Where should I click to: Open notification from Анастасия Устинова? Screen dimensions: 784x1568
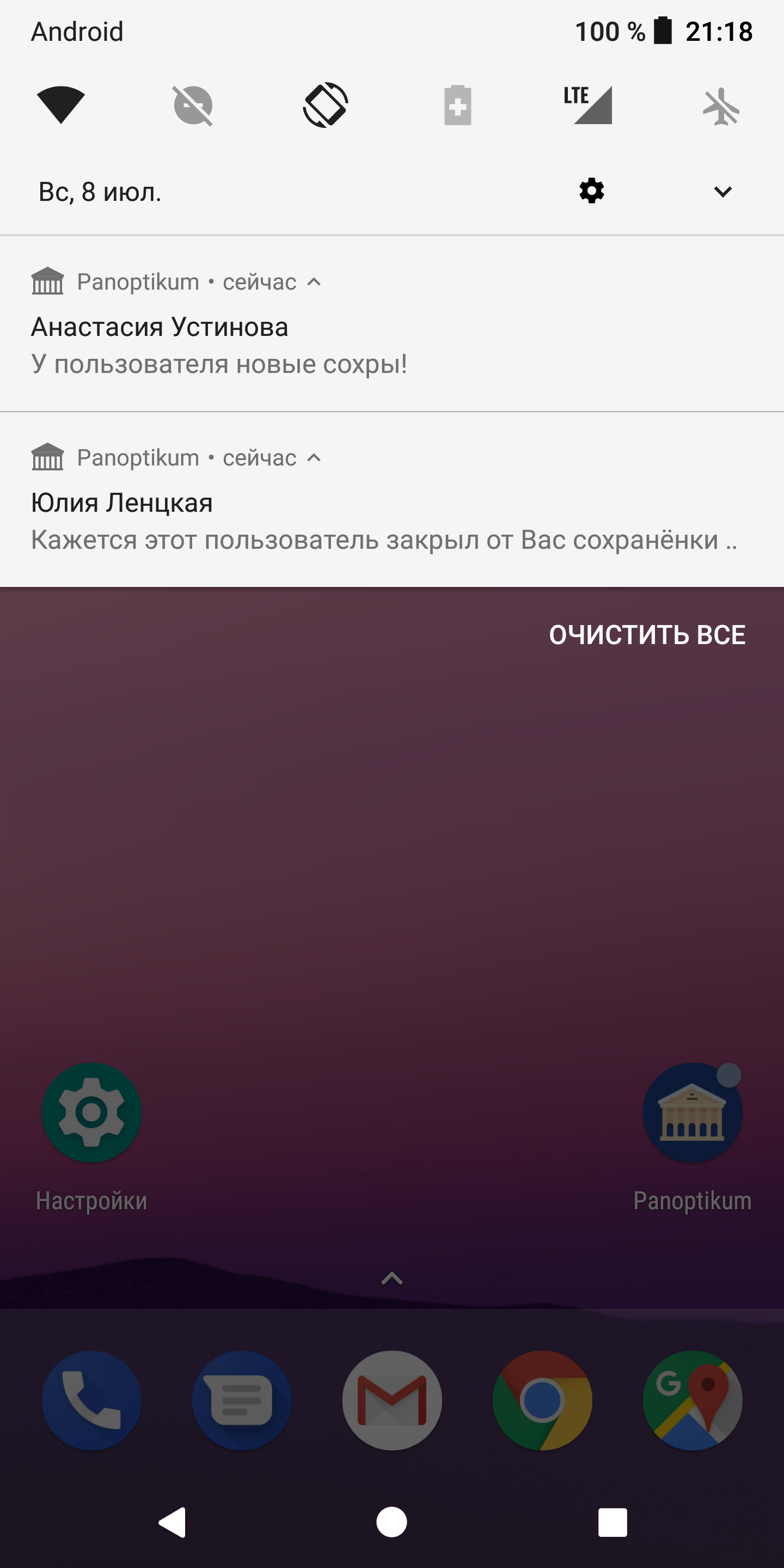point(392,324)
